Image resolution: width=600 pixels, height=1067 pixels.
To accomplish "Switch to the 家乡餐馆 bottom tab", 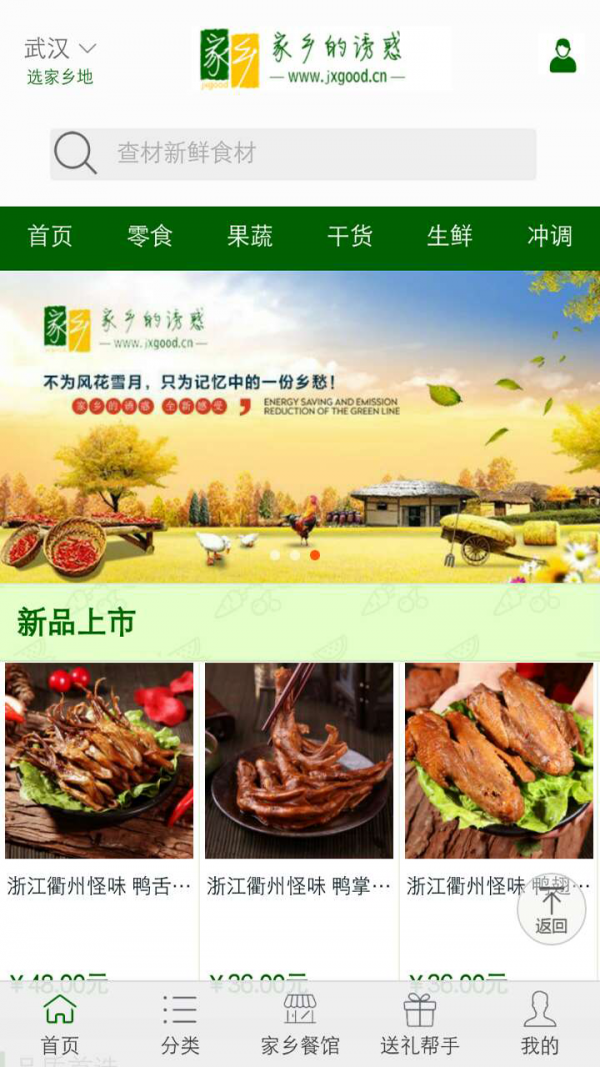I will (x=300, y=1024).
